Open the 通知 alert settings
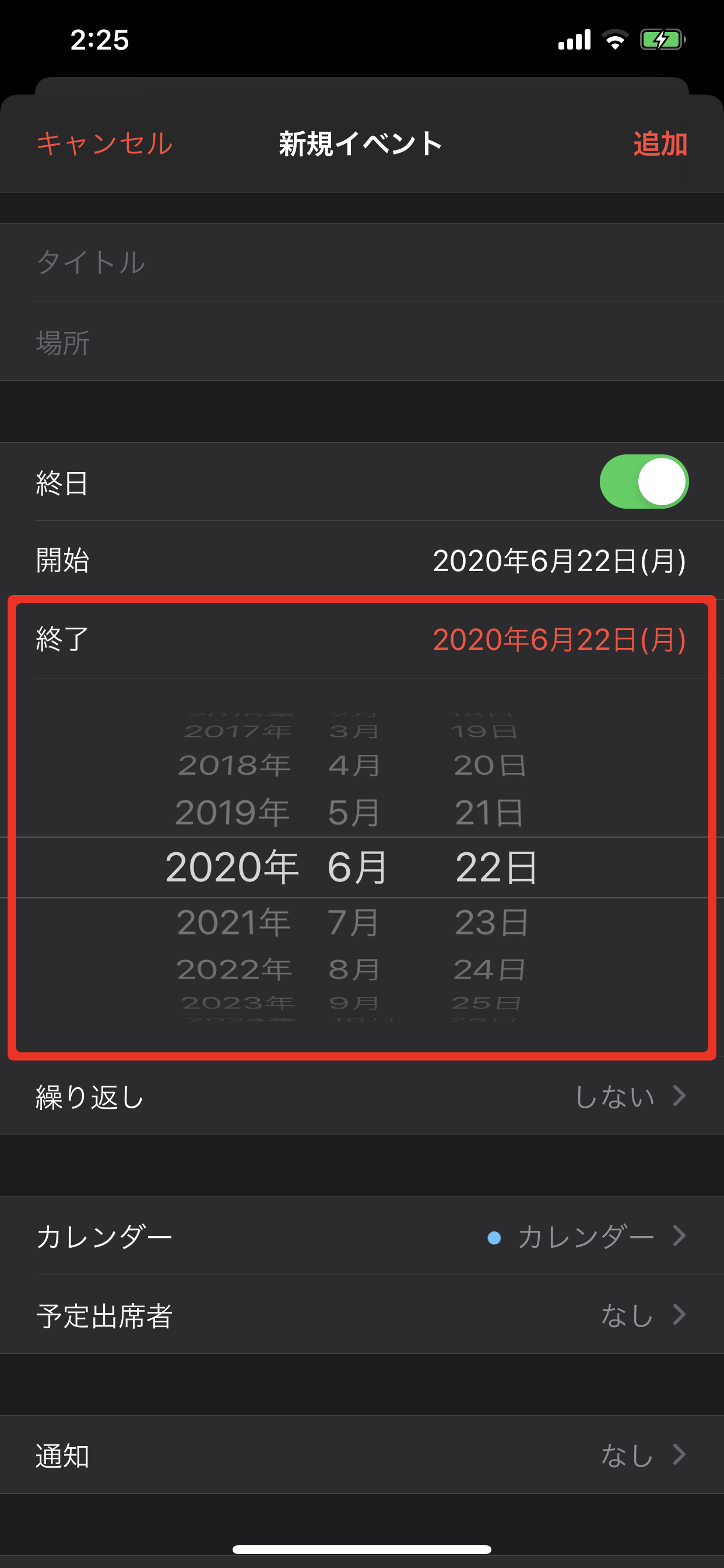724x1568 pixels. [x=361, y=1455]
